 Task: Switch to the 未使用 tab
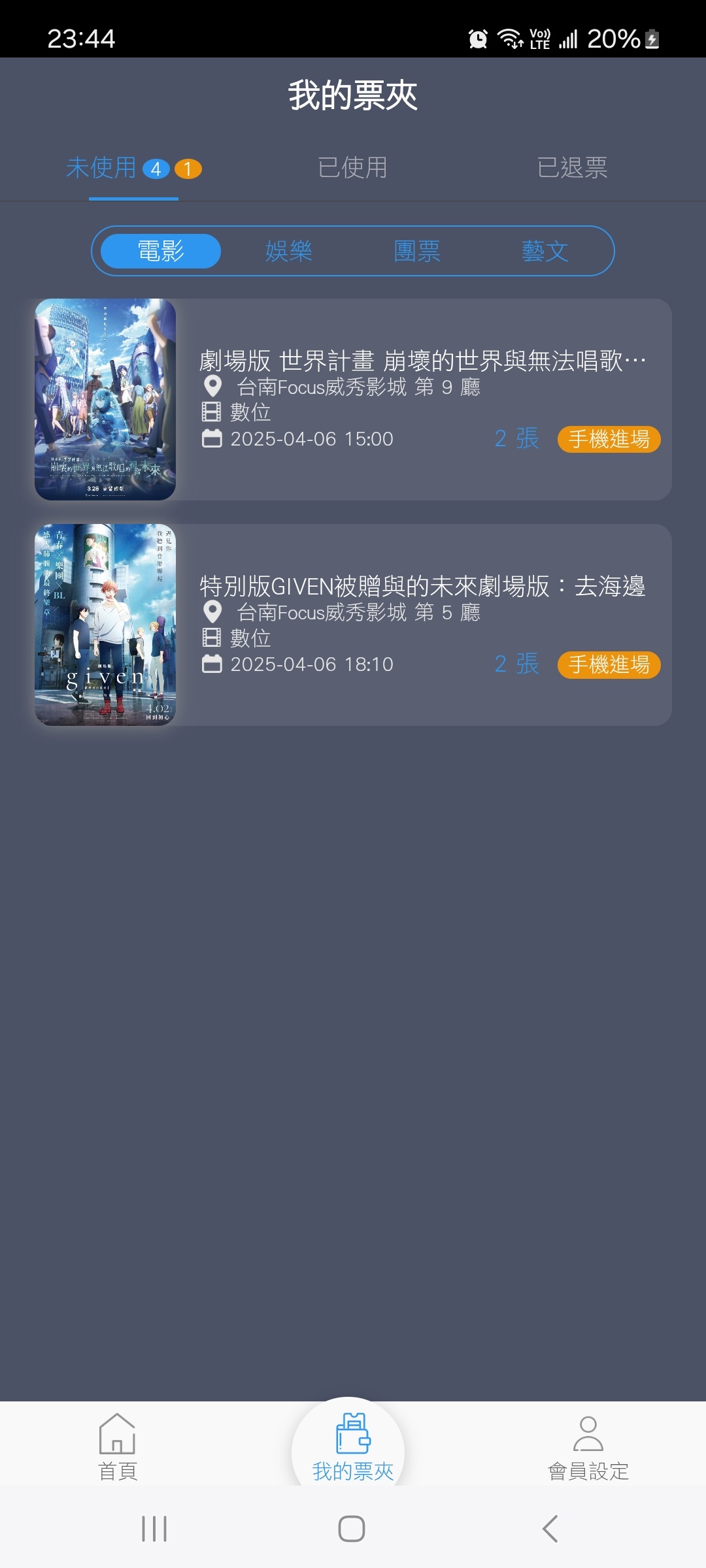(101, 169)
